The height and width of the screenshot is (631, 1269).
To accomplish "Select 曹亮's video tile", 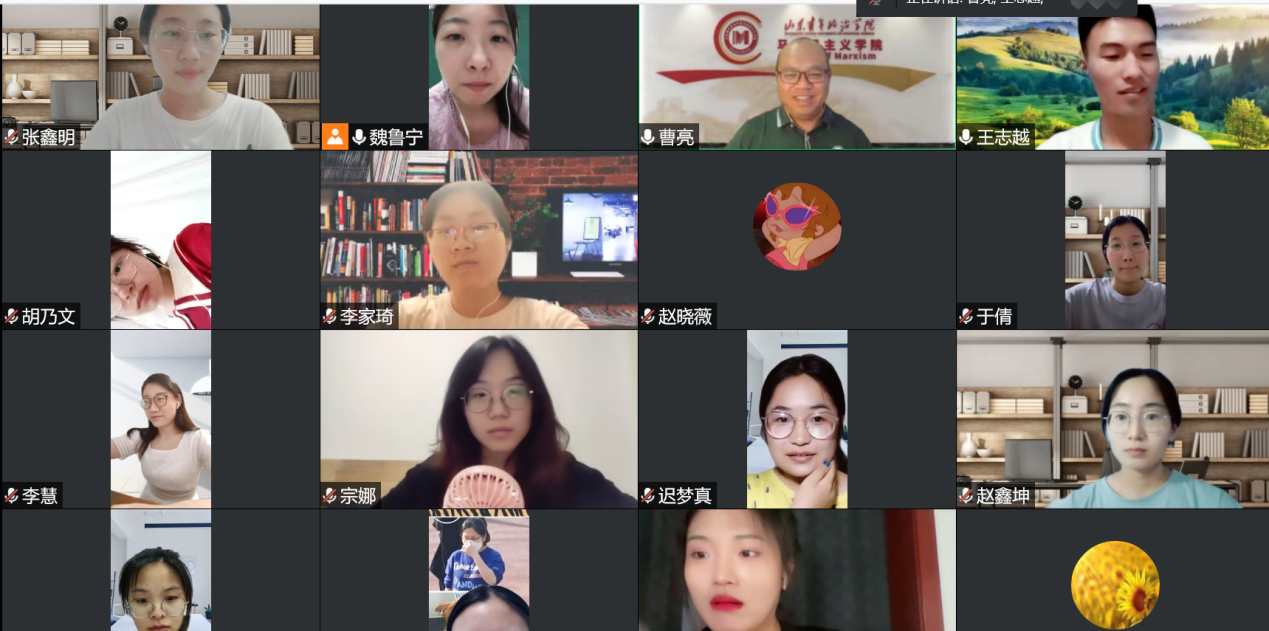I will click(x=797, y=76).
